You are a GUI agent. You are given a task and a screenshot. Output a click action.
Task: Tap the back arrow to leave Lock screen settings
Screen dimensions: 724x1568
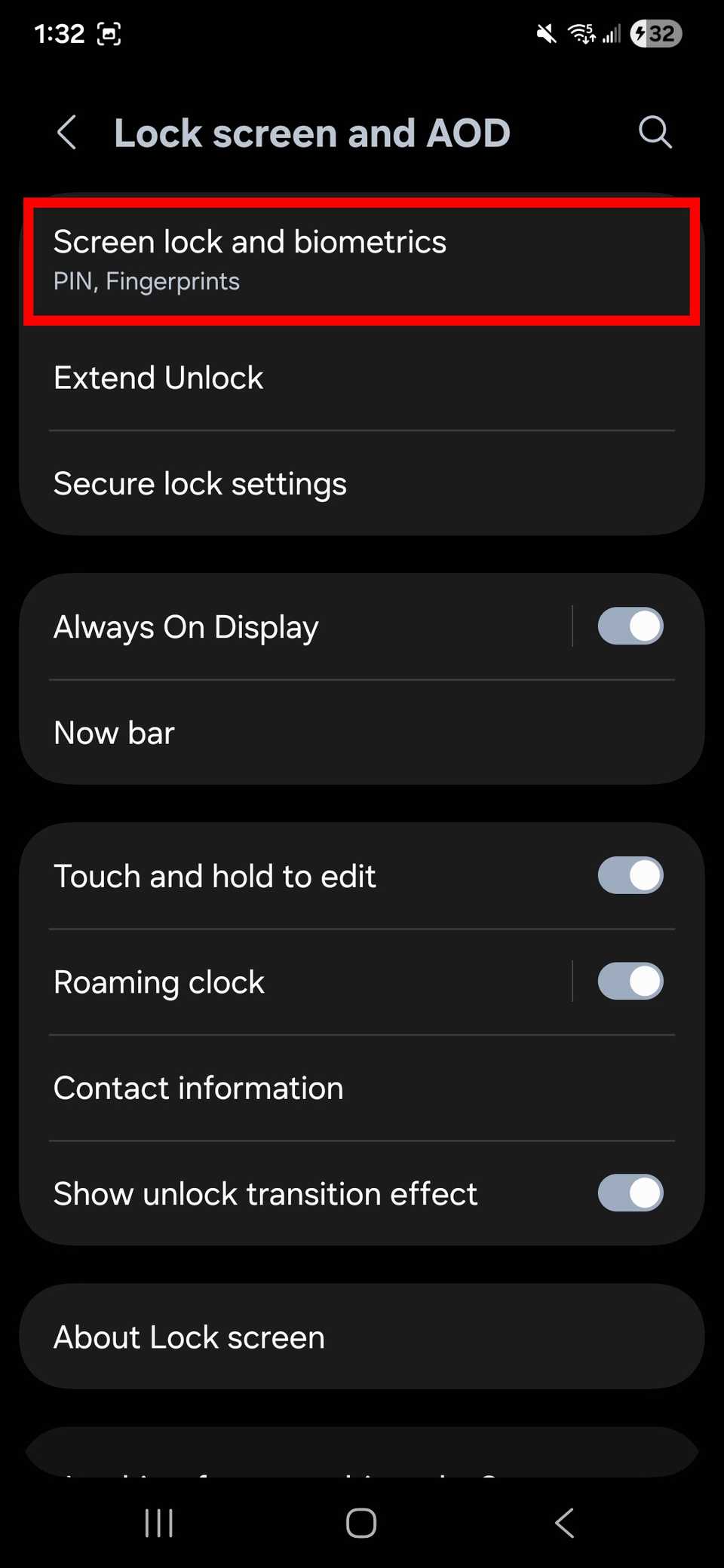click(67, 133)
